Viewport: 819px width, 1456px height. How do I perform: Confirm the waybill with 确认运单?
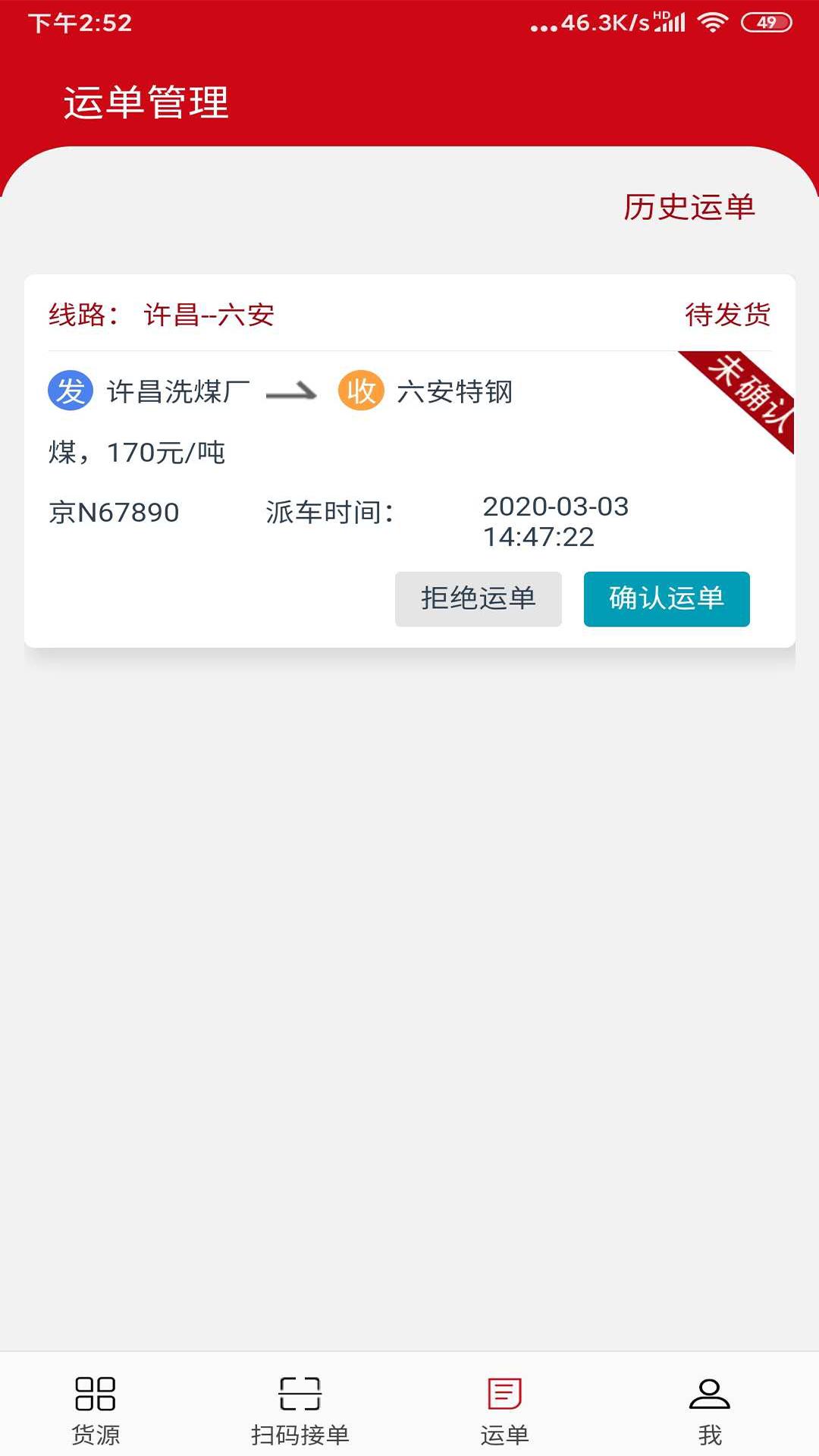coord(666,599)
